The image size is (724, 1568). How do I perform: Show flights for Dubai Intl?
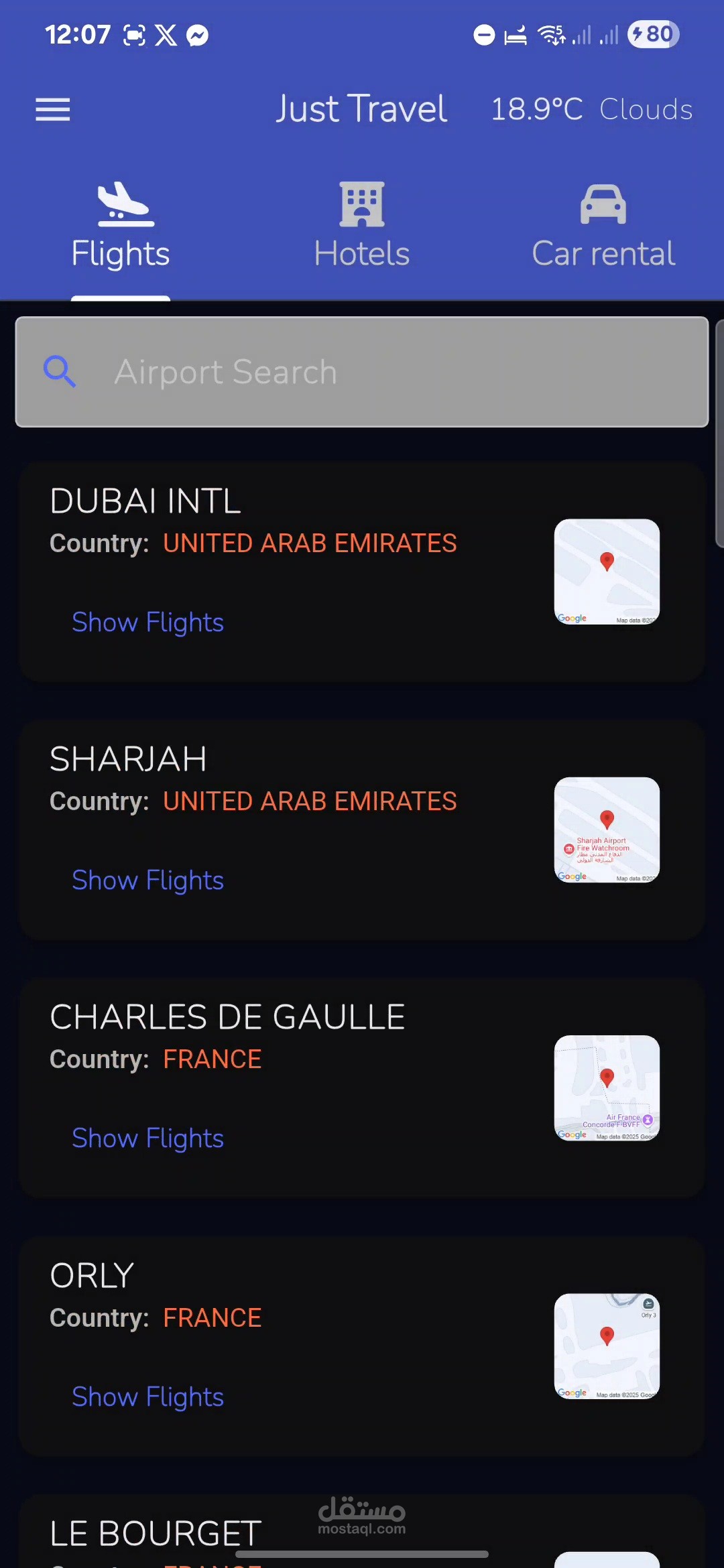[x=147, y=623]
